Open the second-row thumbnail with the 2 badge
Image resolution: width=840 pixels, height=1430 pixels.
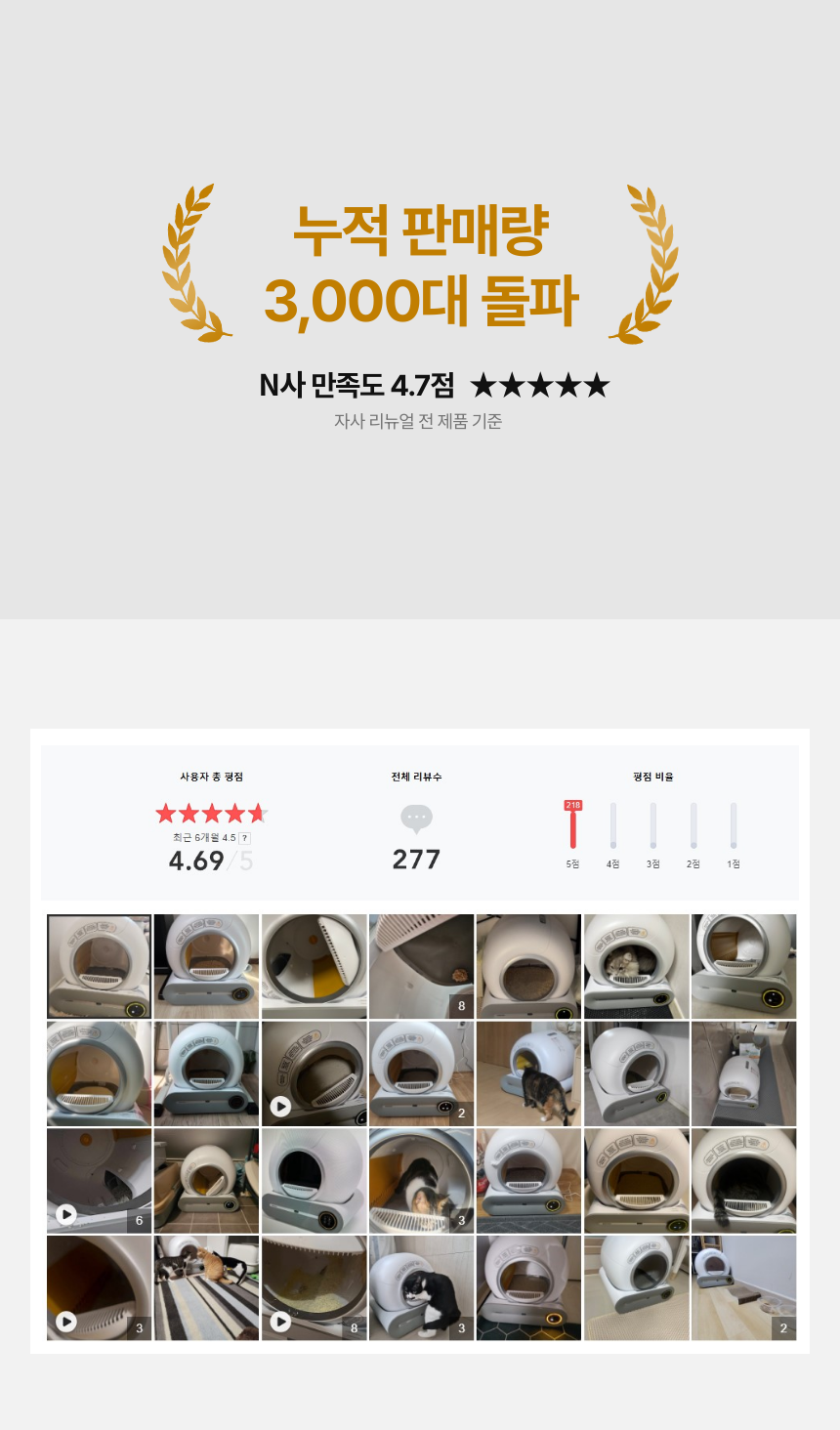click(x=421, y=1074)
